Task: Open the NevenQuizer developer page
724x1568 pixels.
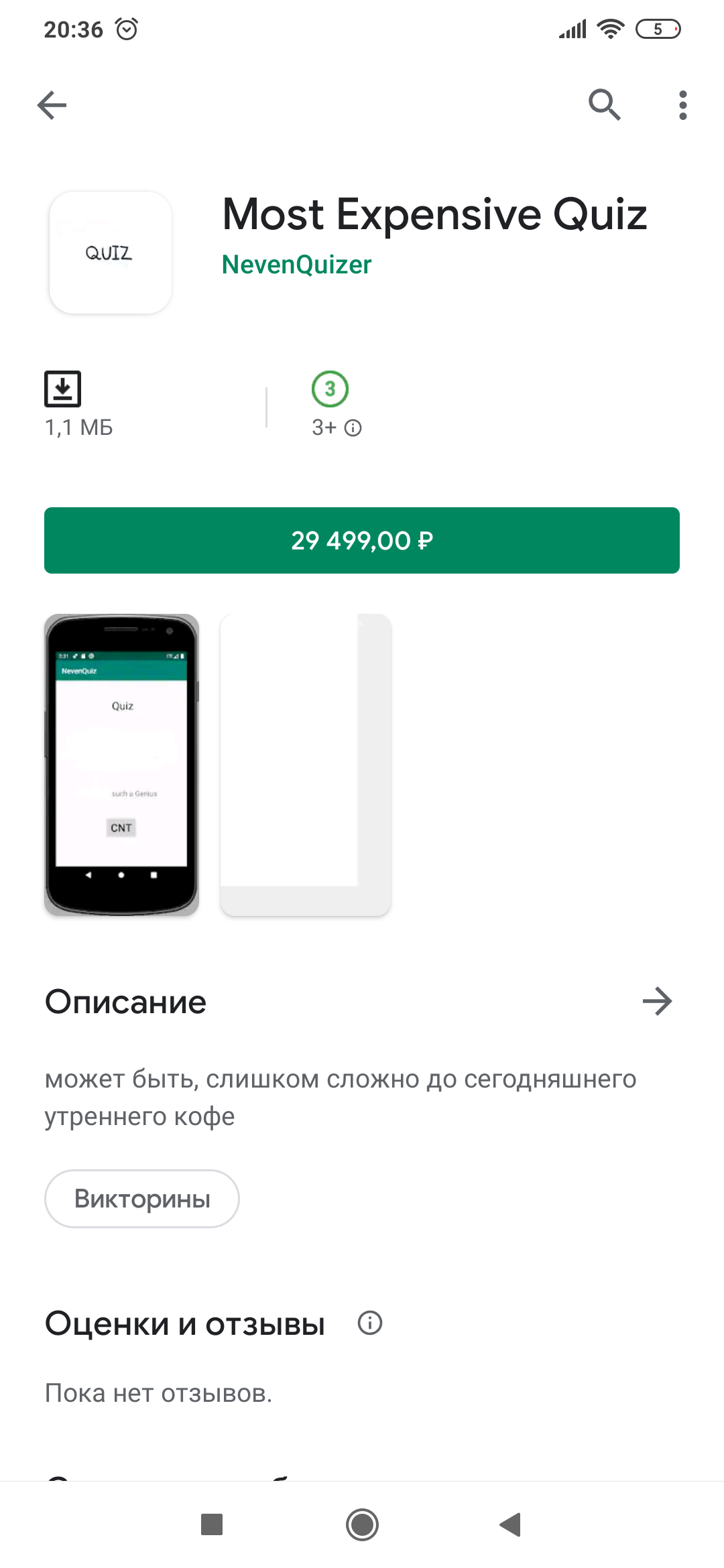Action: (x=296, y=265)
